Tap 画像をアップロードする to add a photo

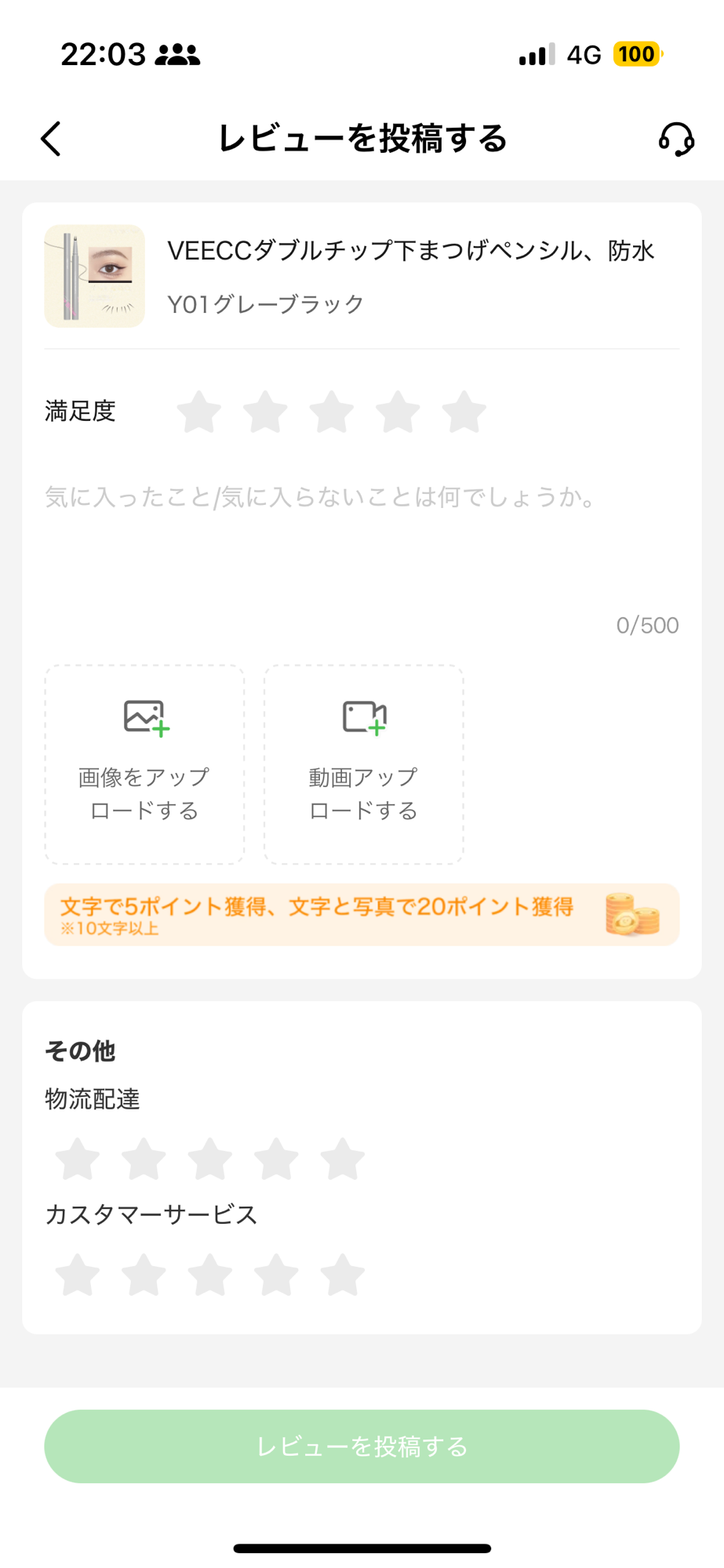pyautogui.click(x=144, y=764)
